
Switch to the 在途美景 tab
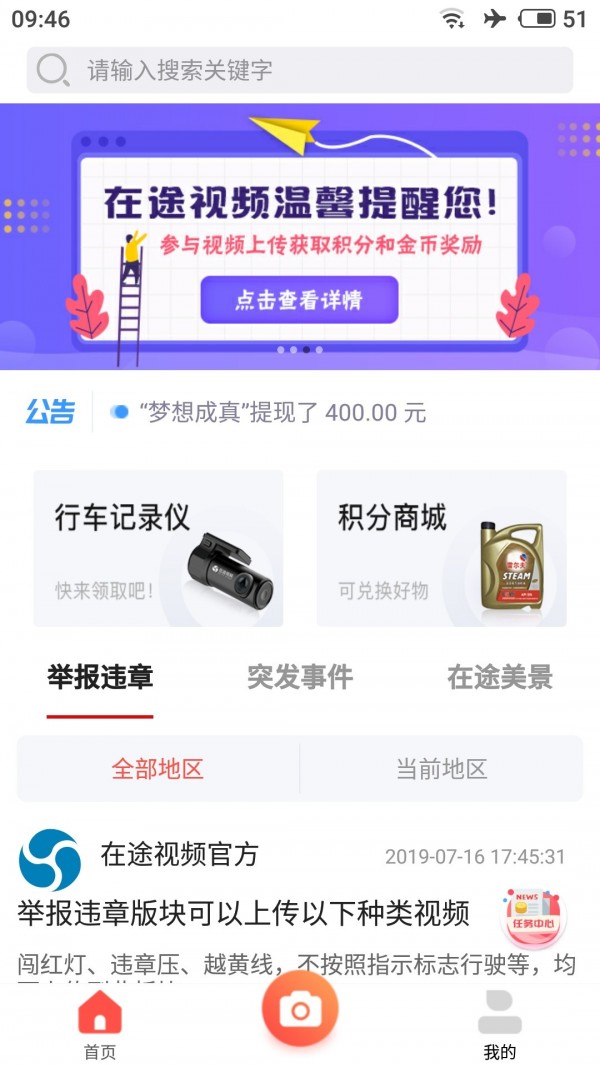499,678
